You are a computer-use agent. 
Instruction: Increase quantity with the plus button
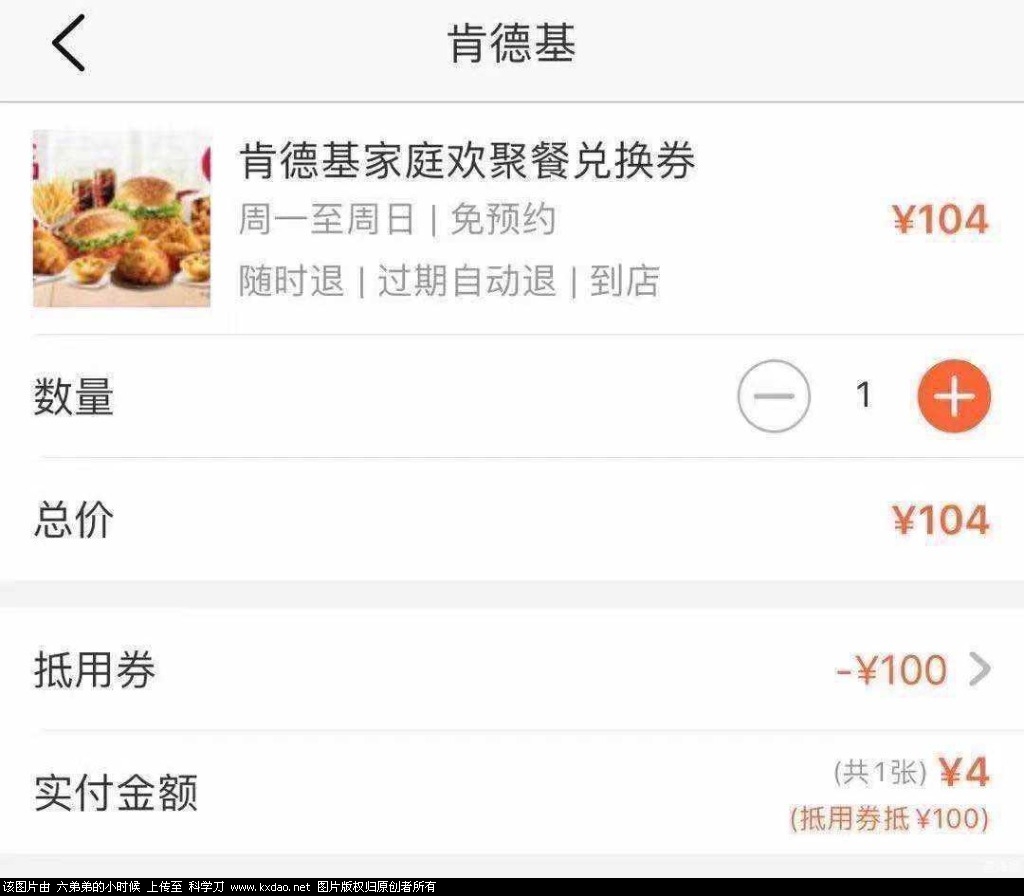point(953,397)
